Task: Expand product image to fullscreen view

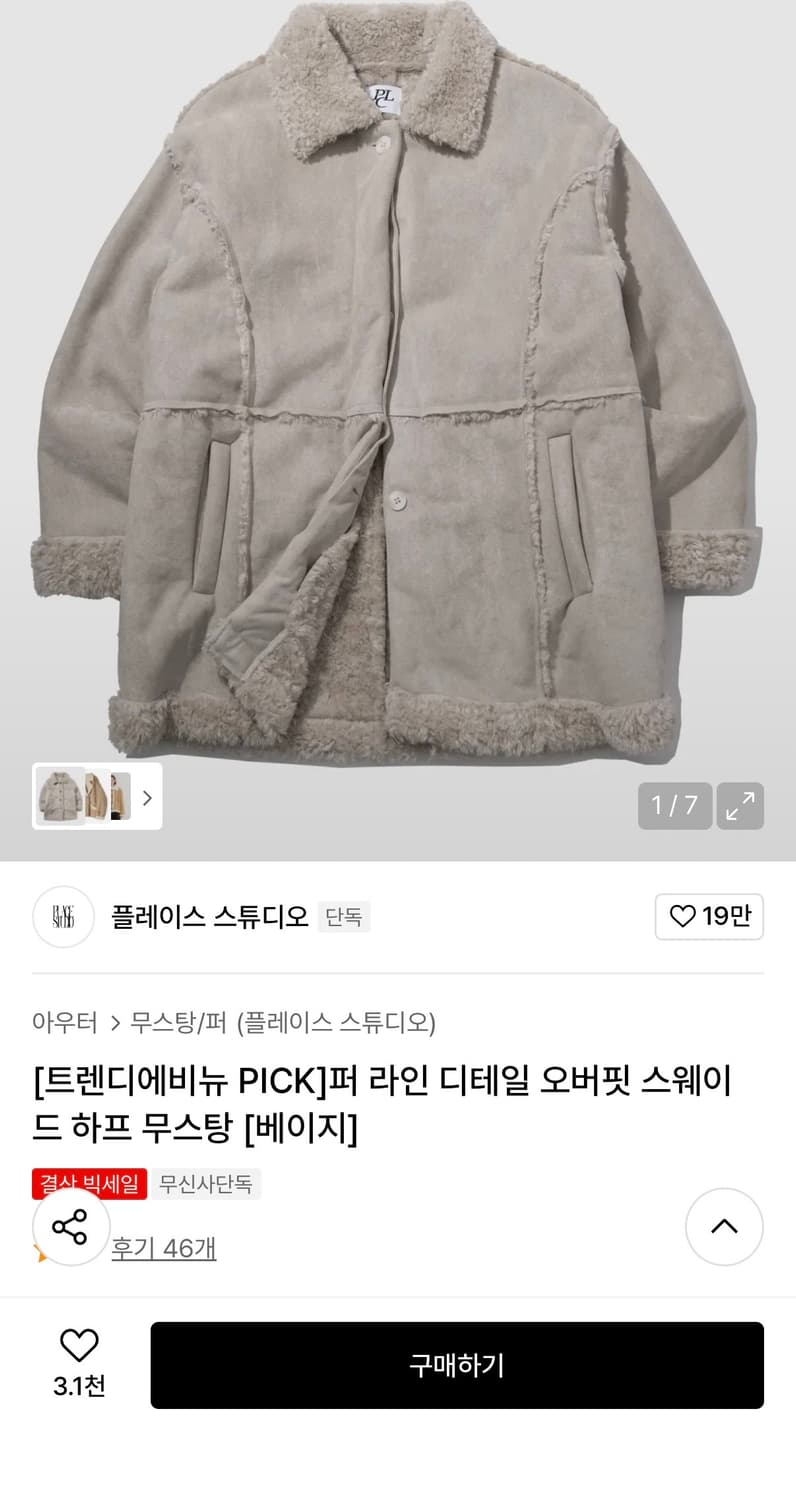Action: (x=740, y=806)
